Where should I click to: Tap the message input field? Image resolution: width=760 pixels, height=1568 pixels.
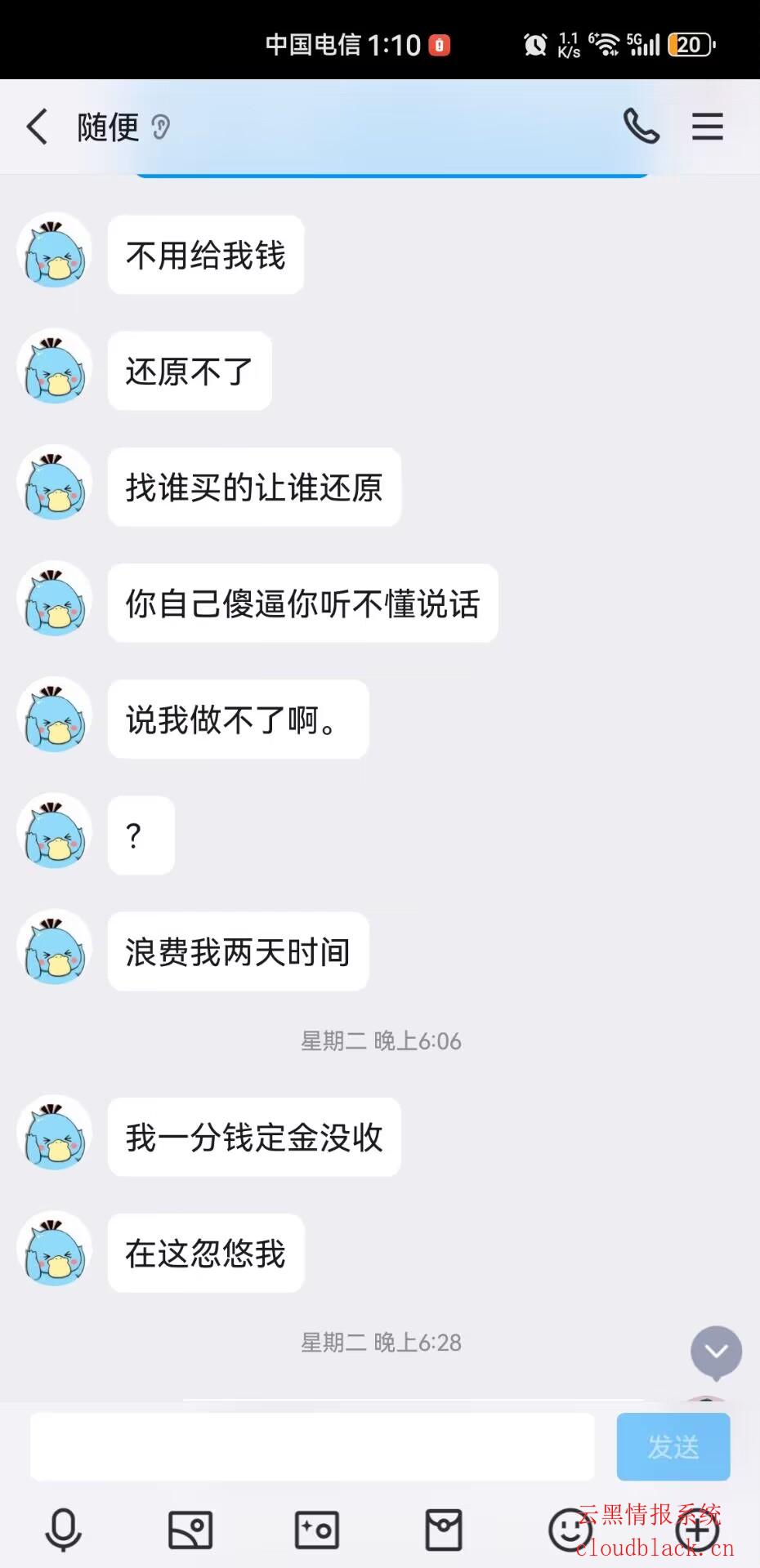coord(312,1446)
